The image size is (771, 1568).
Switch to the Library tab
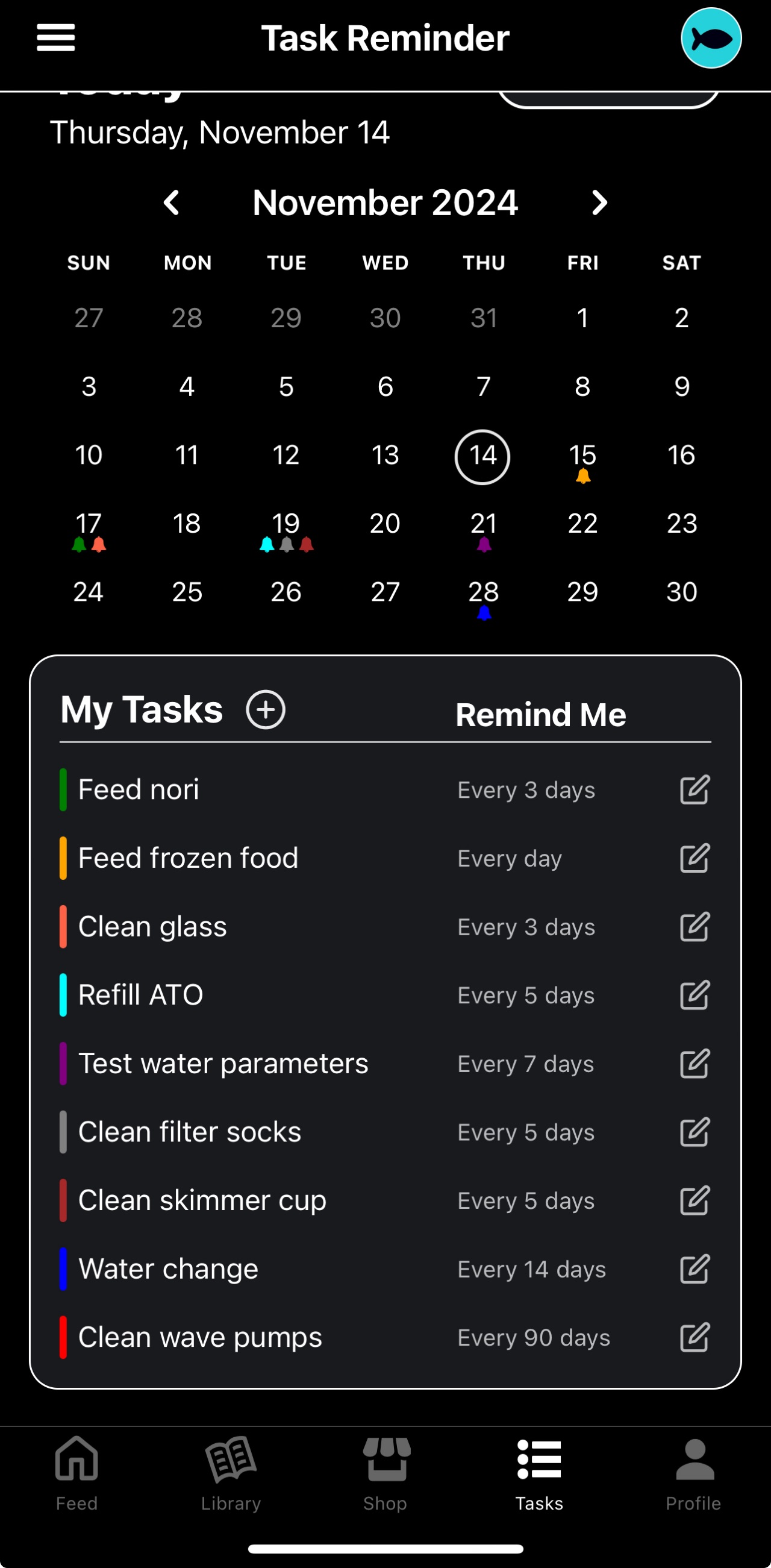point(231,1473)
